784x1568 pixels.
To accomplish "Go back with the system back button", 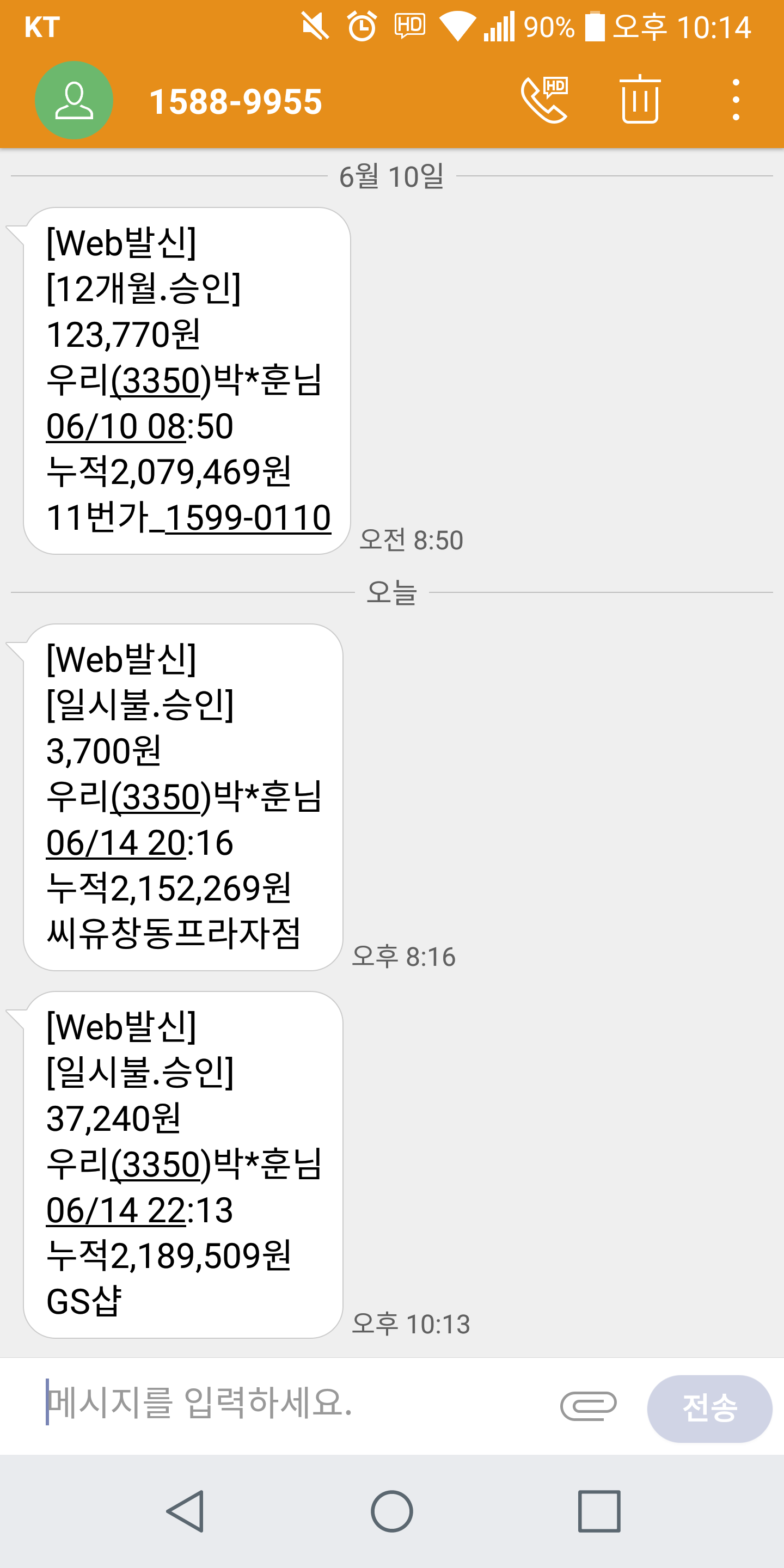I will coord(185,1511).
